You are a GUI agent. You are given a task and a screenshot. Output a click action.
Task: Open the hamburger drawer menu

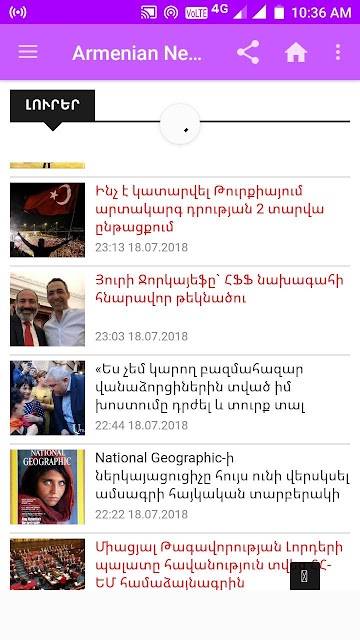click(28, 52)
